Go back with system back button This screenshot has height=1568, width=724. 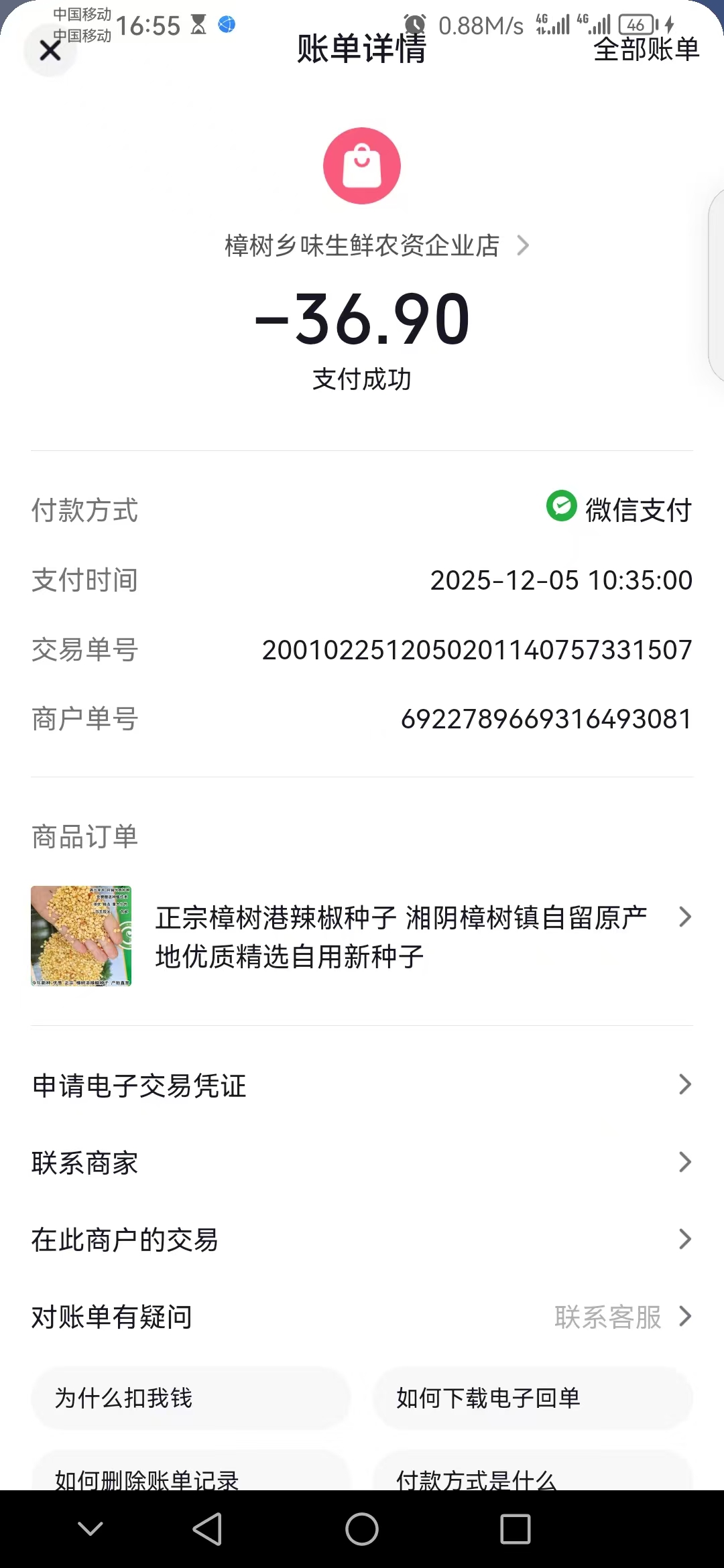pyautogui.click(x=207, y=1529)
